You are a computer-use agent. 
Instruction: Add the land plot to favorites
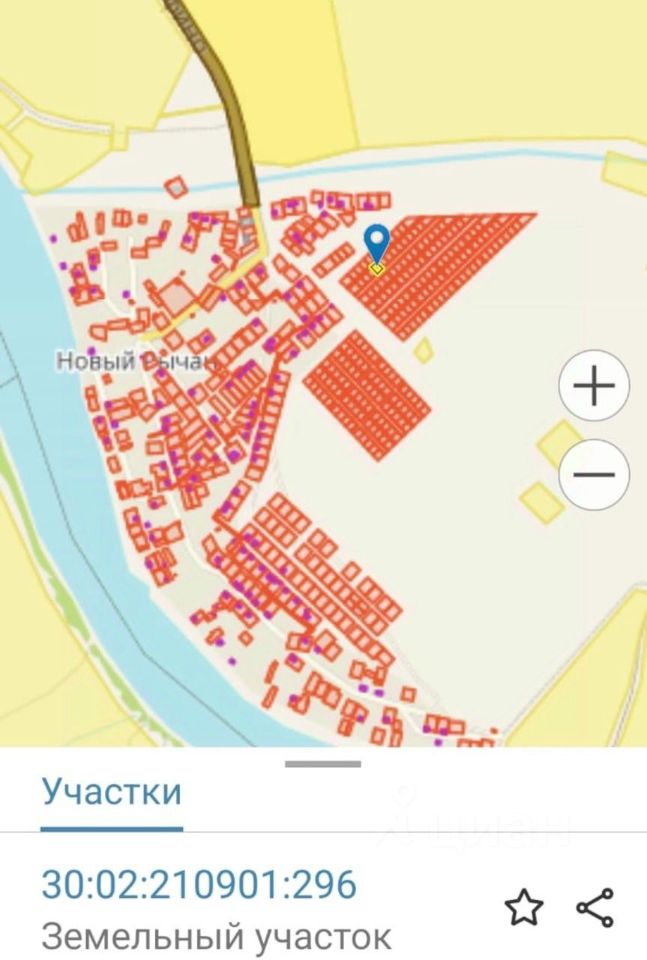(524, 908)
